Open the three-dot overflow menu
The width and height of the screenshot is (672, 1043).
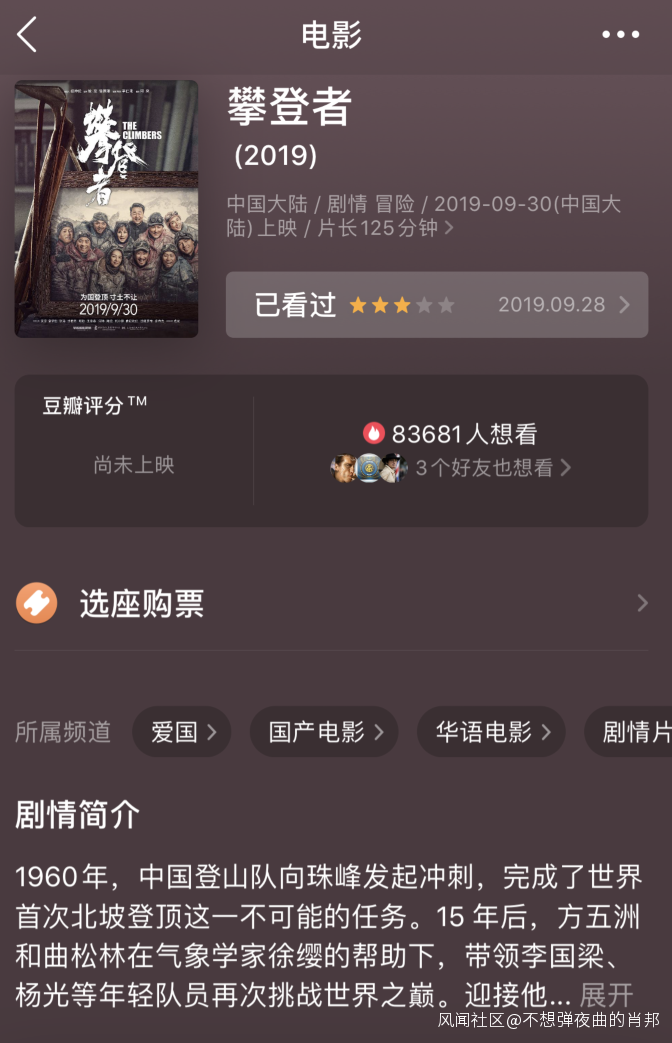pos(620,35)
